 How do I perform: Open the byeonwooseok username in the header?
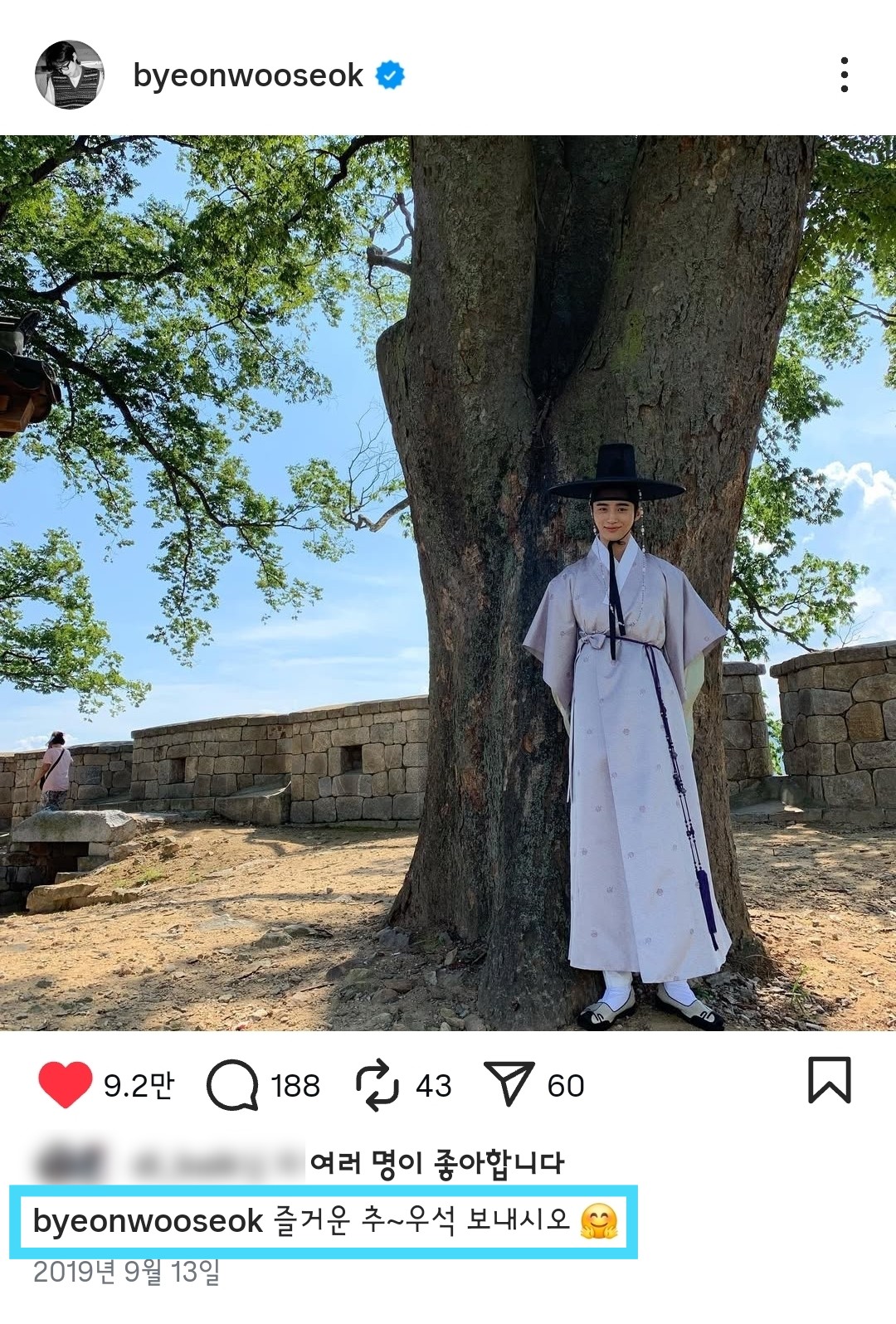[x=247, y=75]
